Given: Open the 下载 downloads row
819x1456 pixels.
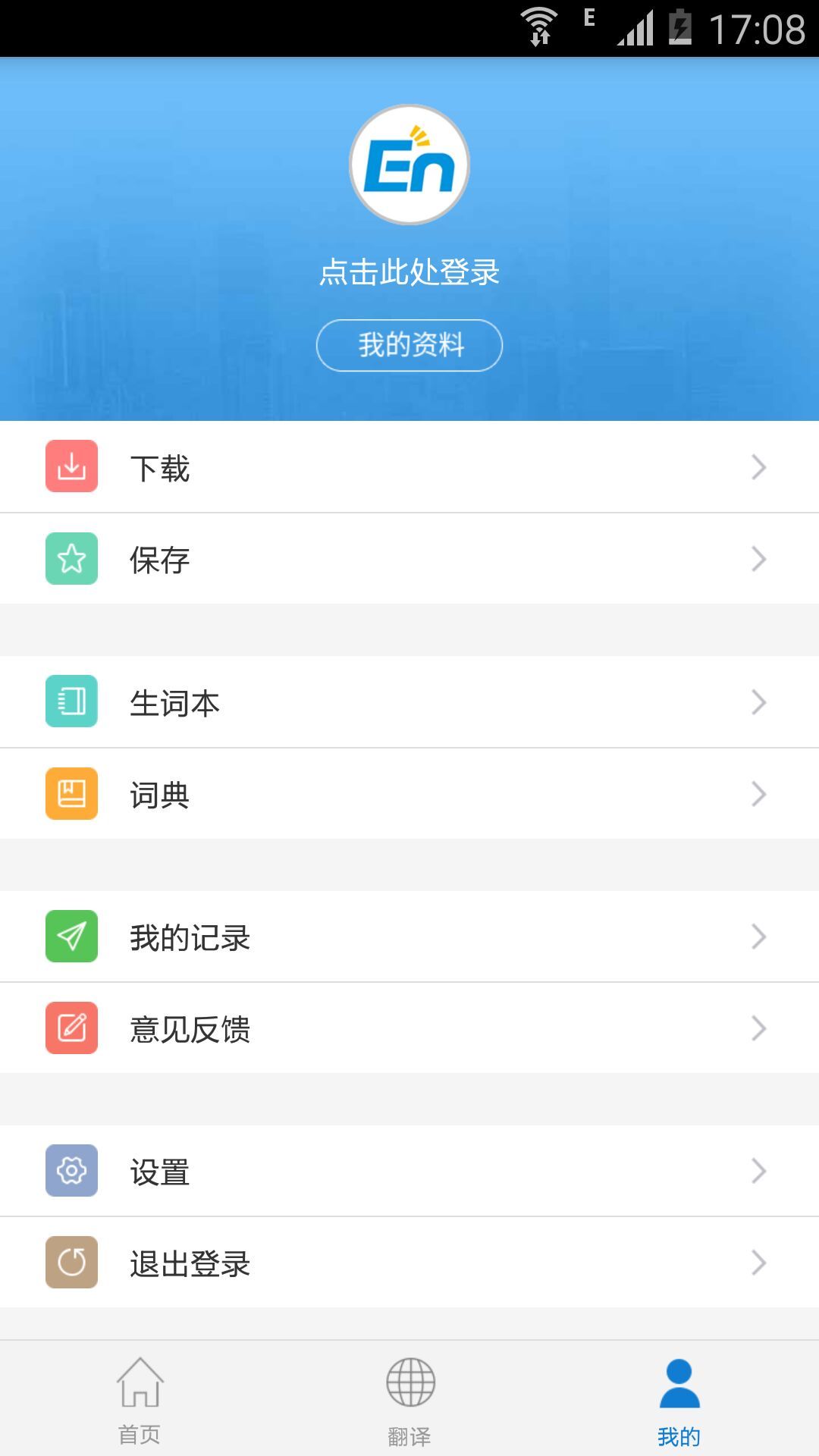Looking at the screenshot, I should (409, 467).
